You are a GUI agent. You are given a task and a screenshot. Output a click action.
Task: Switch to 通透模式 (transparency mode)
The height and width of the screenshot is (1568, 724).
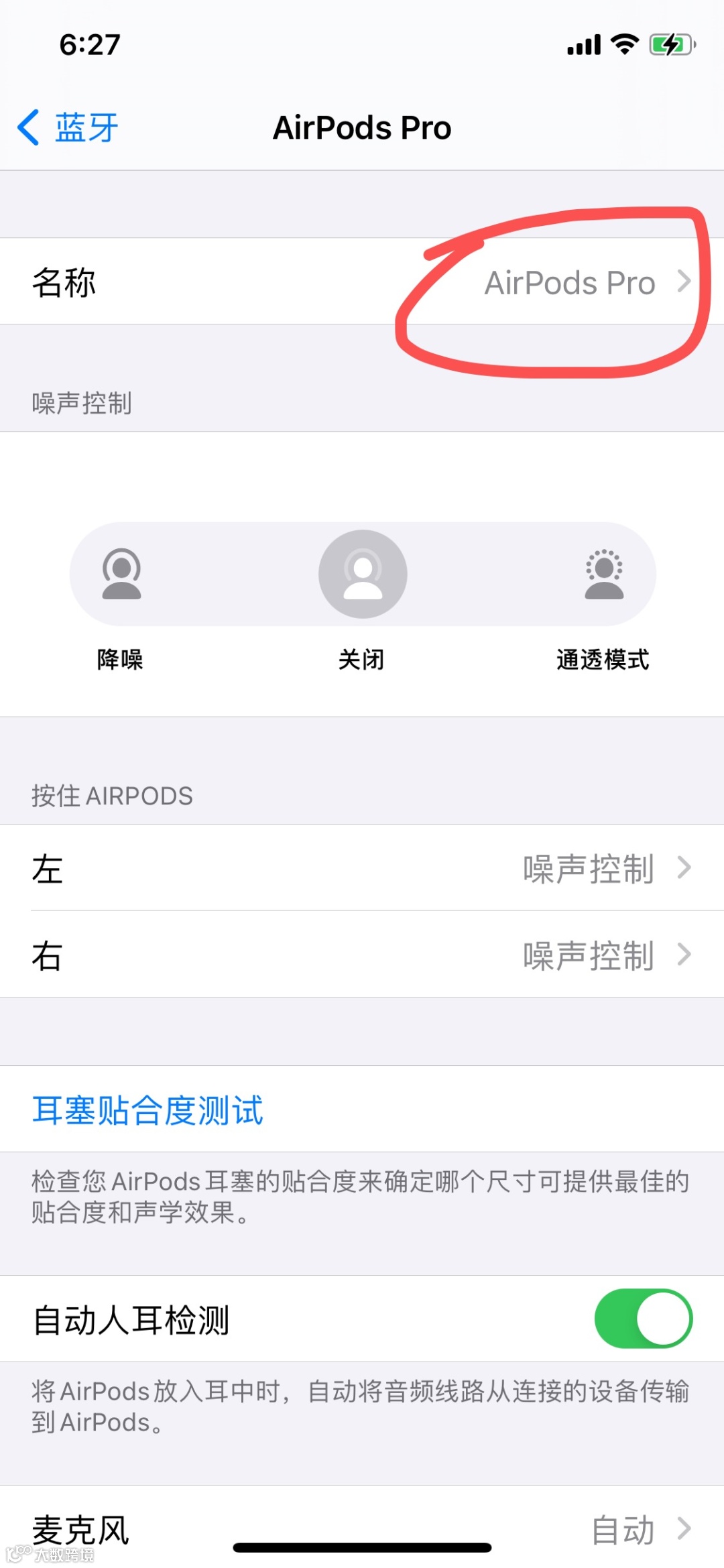click(x=603, y=575)
